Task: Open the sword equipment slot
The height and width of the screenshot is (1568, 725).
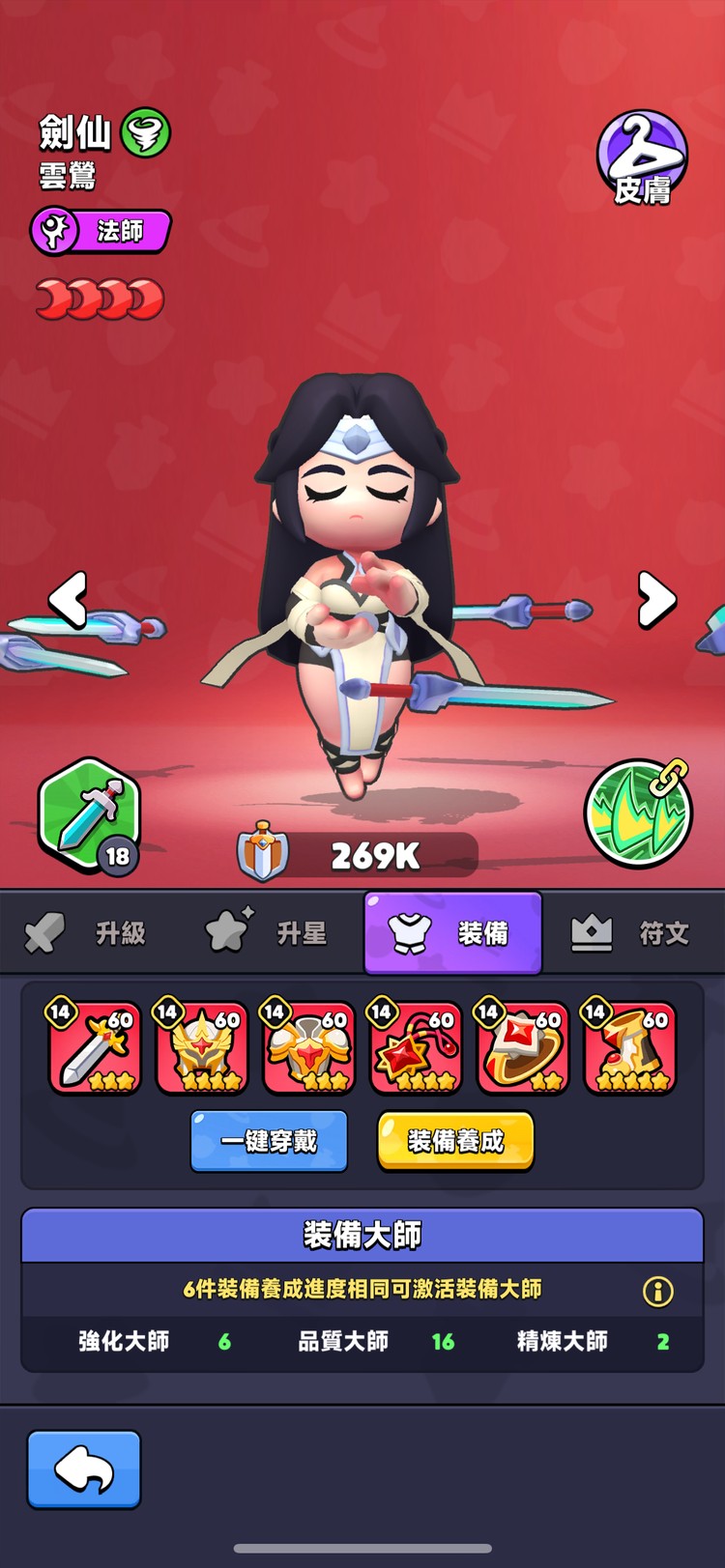Action: pos(95,1048)
